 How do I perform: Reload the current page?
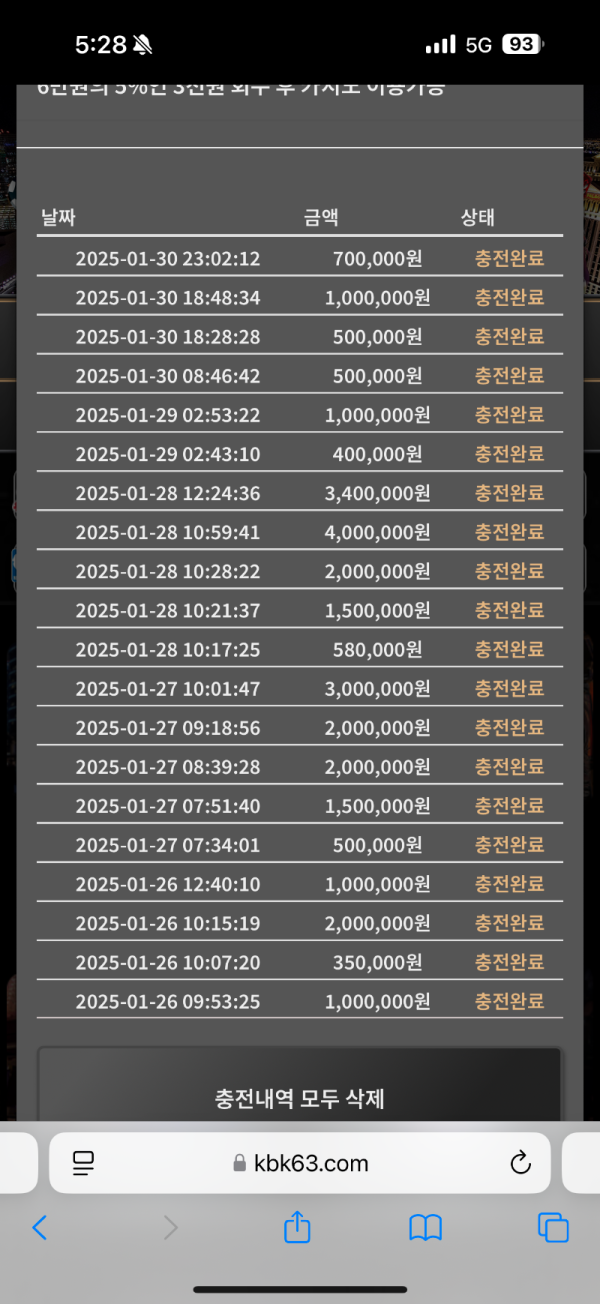coord(520,1163)
